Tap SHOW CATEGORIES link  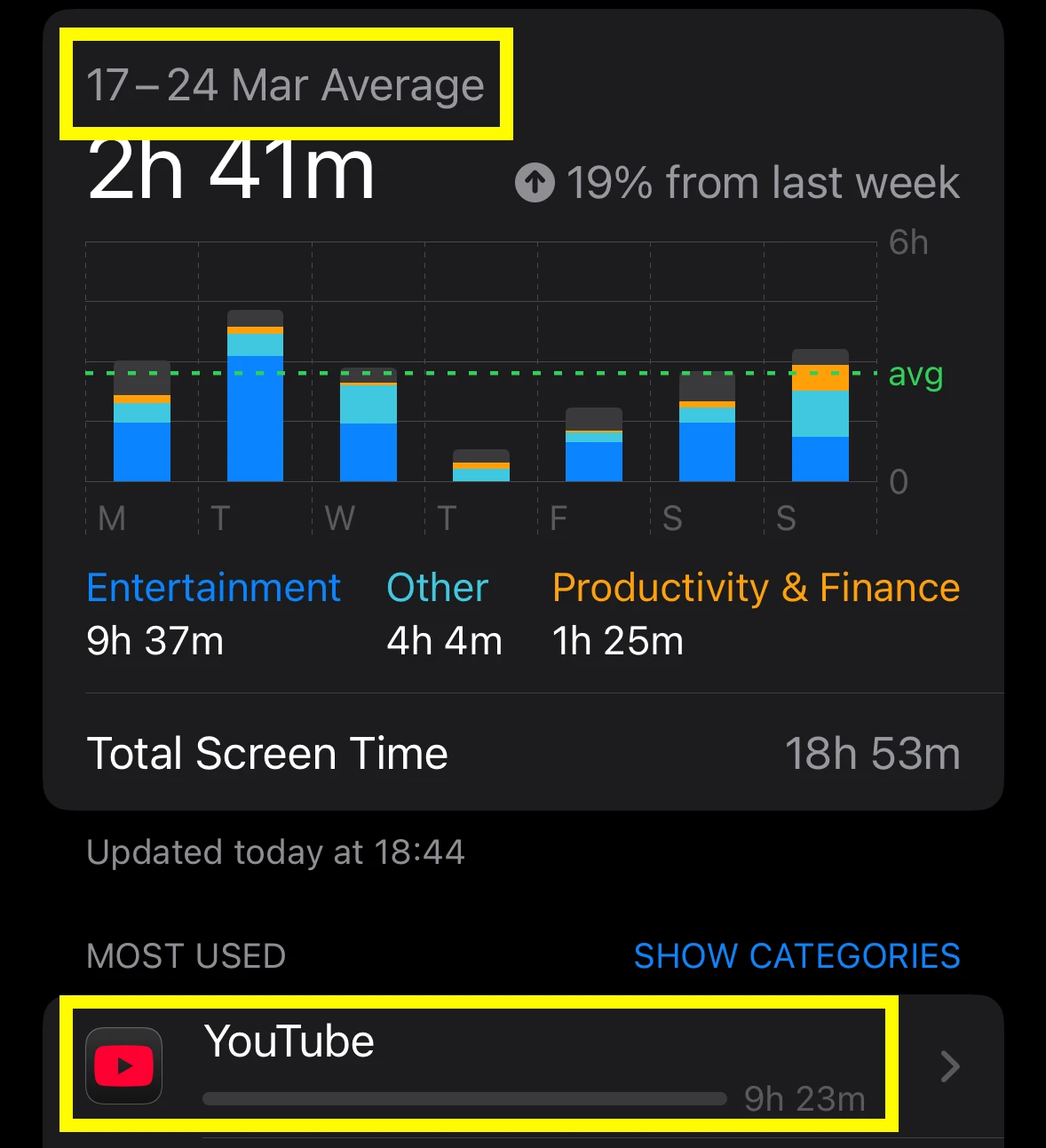coord(796,956)
